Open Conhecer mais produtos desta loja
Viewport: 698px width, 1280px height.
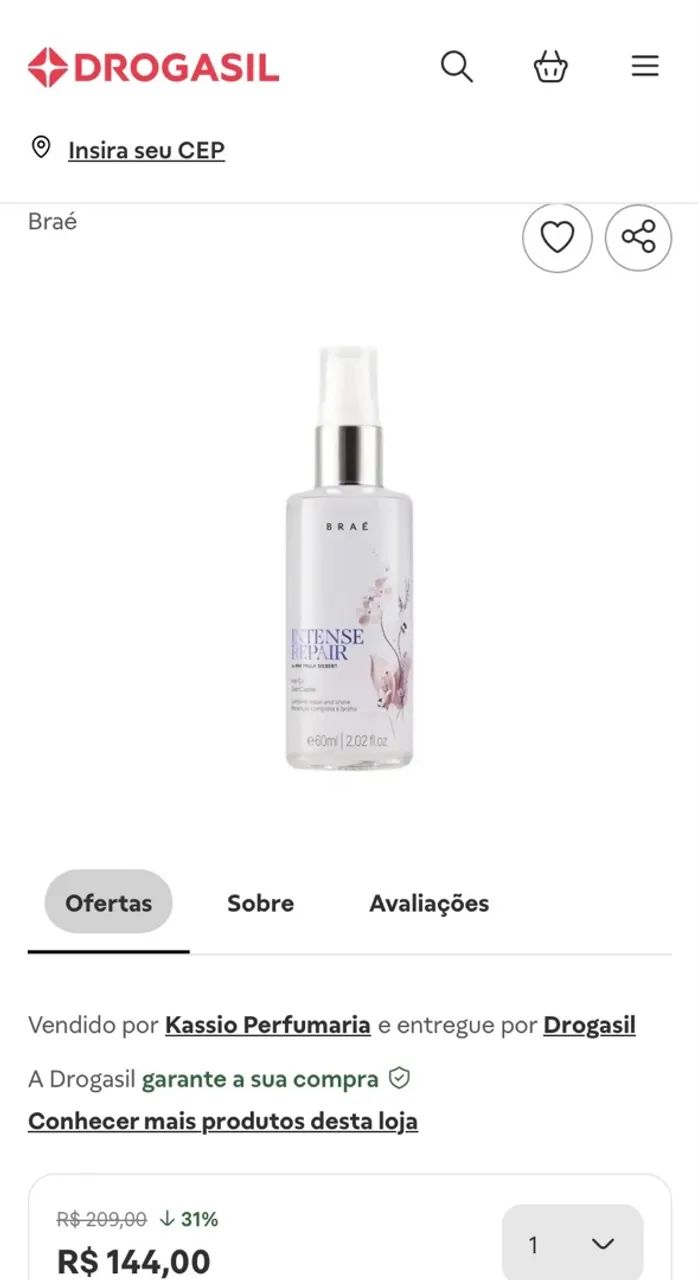[223, 1121]
